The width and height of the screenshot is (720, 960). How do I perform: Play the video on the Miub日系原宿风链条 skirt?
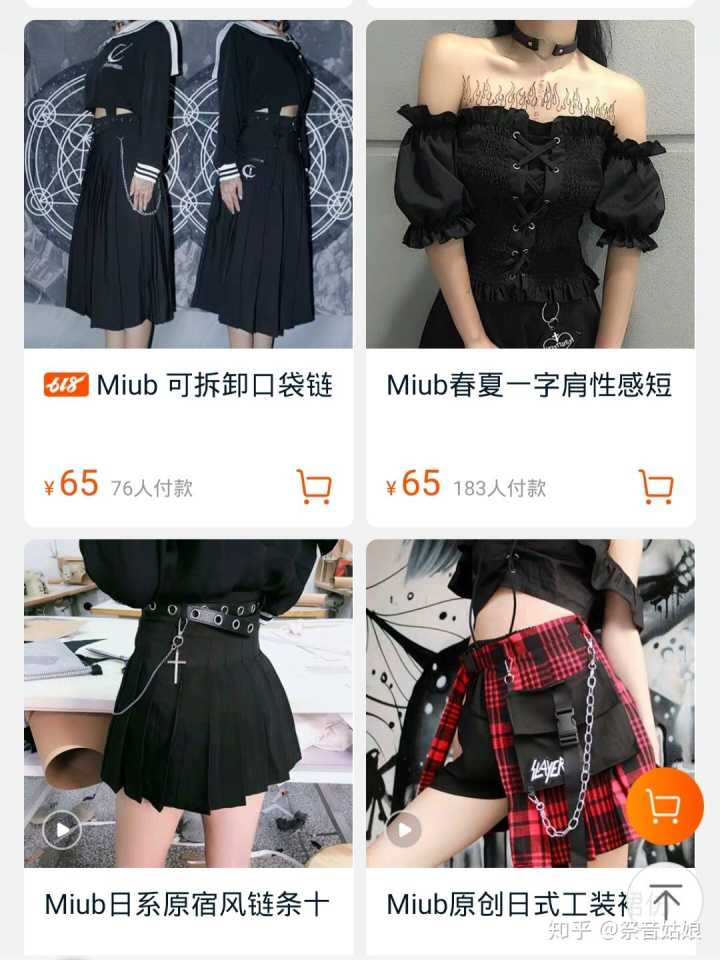(62, 829)
